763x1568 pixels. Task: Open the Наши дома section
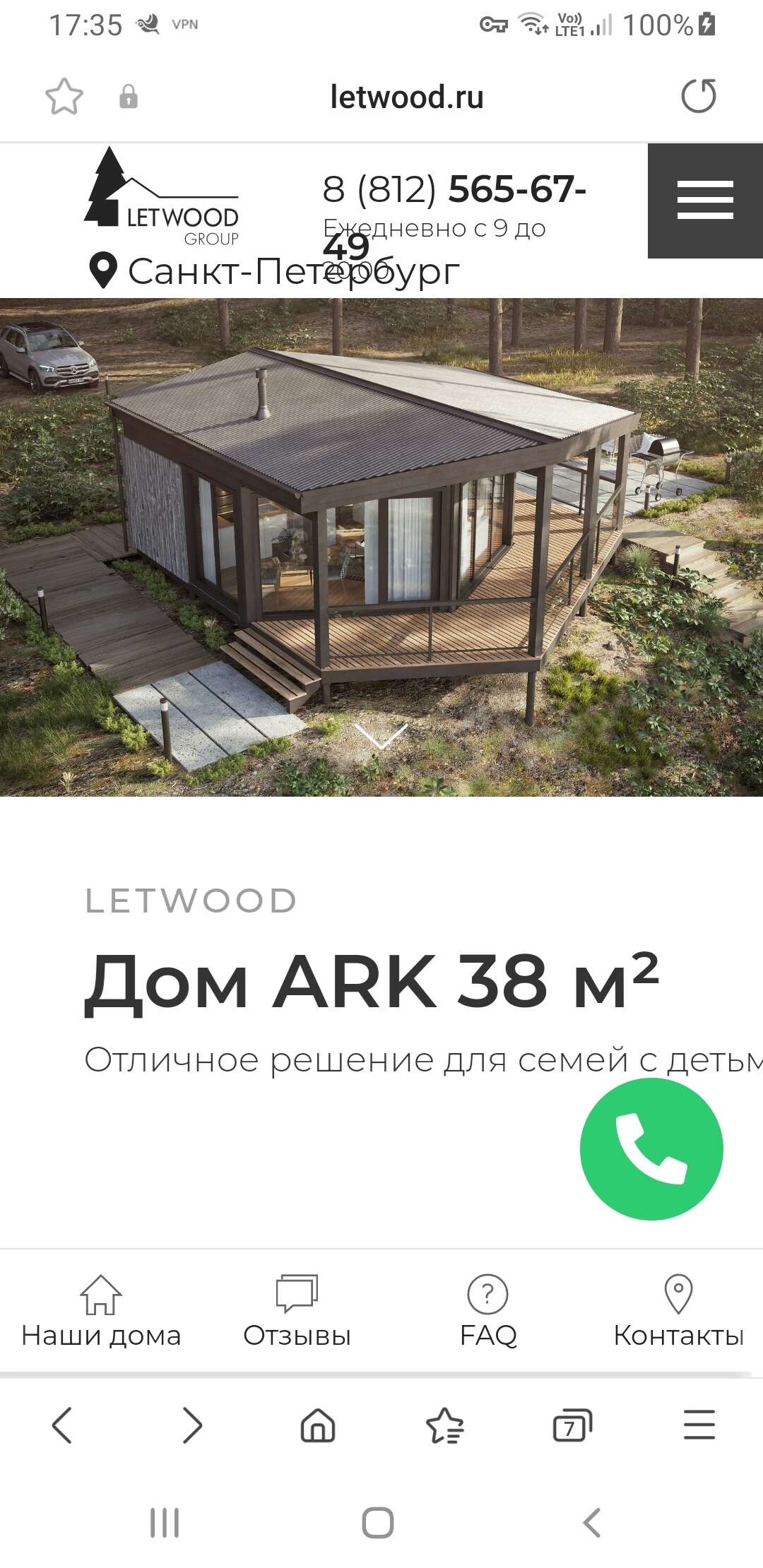coord(101,1312)
